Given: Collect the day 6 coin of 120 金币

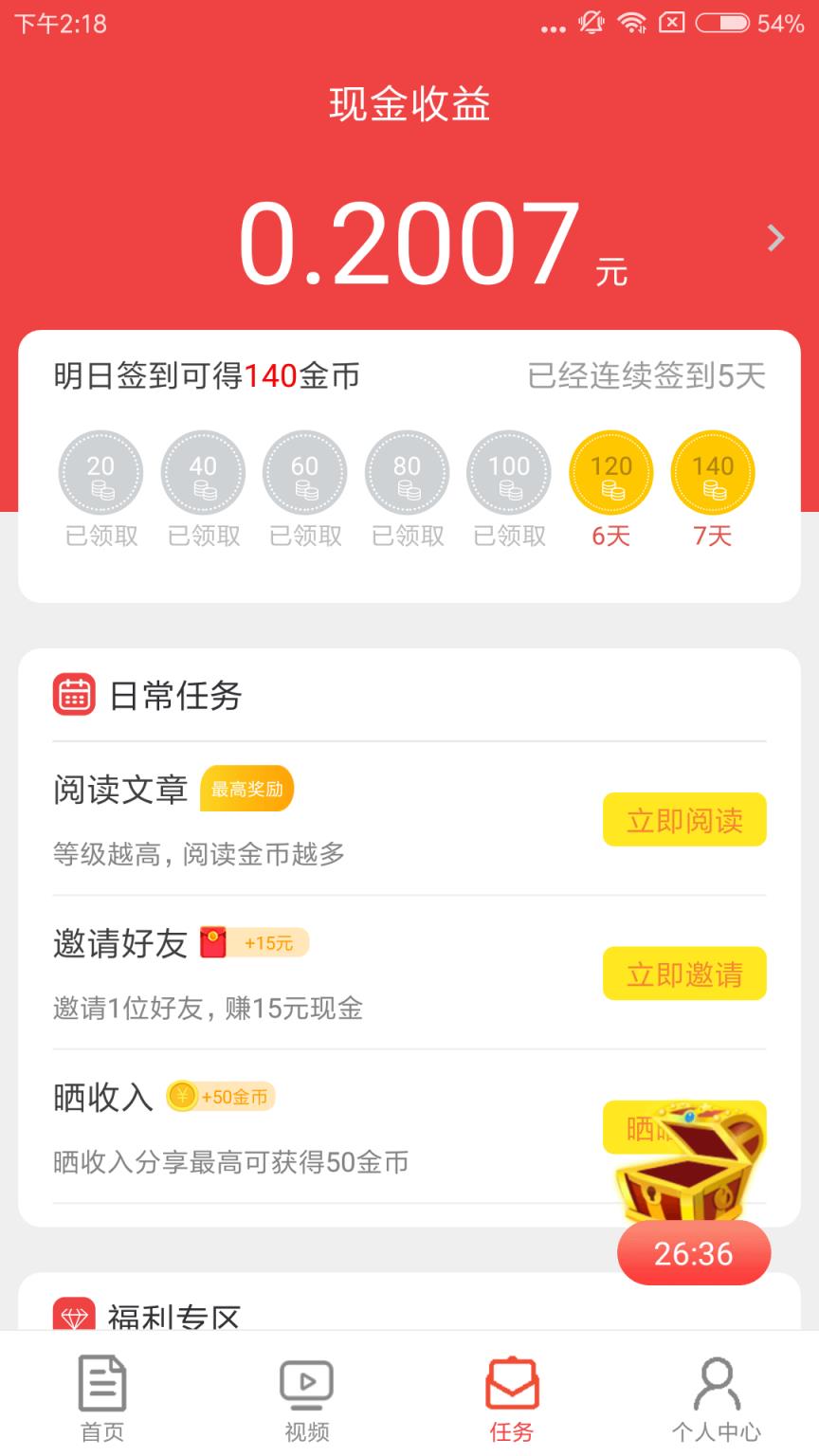Looking at the screenshot, I should [611, 472].
